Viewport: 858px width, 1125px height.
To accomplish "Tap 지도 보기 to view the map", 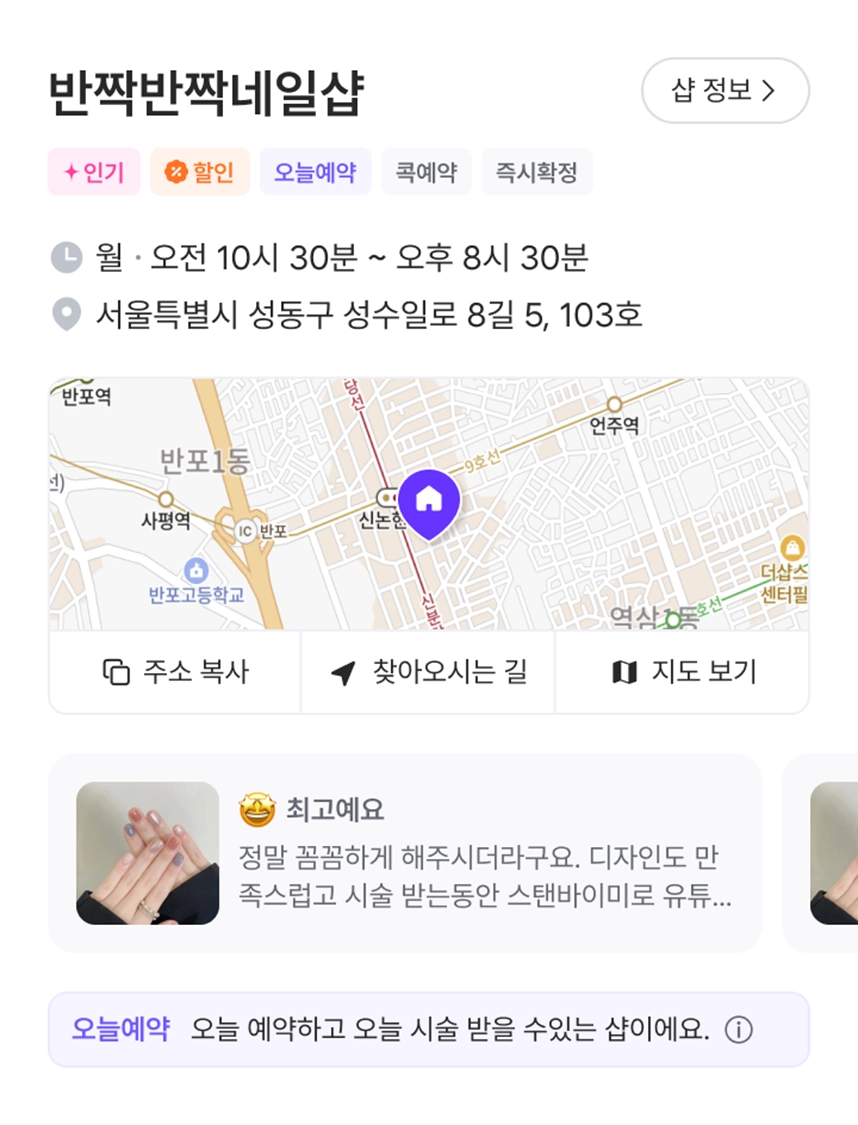I will [x=683, y=672].
